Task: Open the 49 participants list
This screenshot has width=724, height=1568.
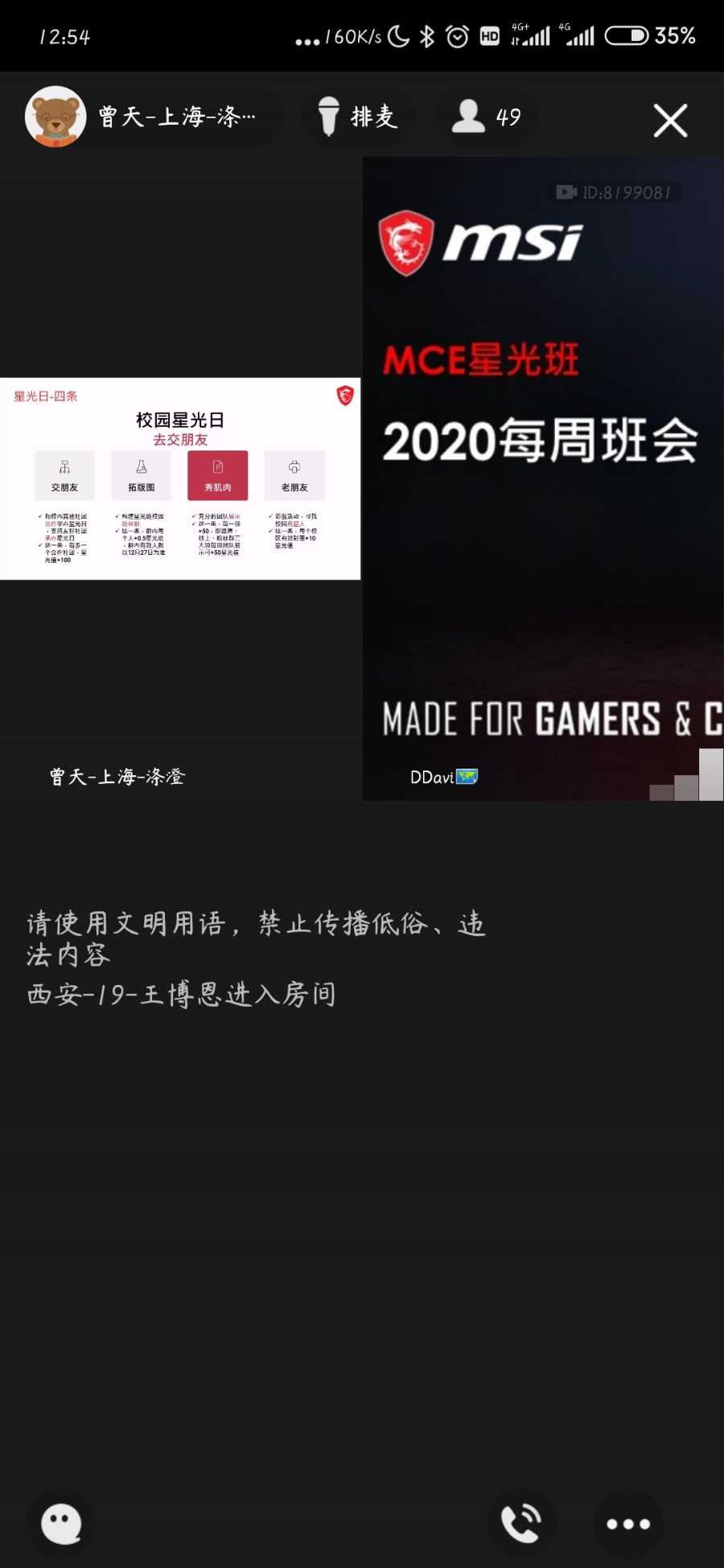Action: point(486,117)
